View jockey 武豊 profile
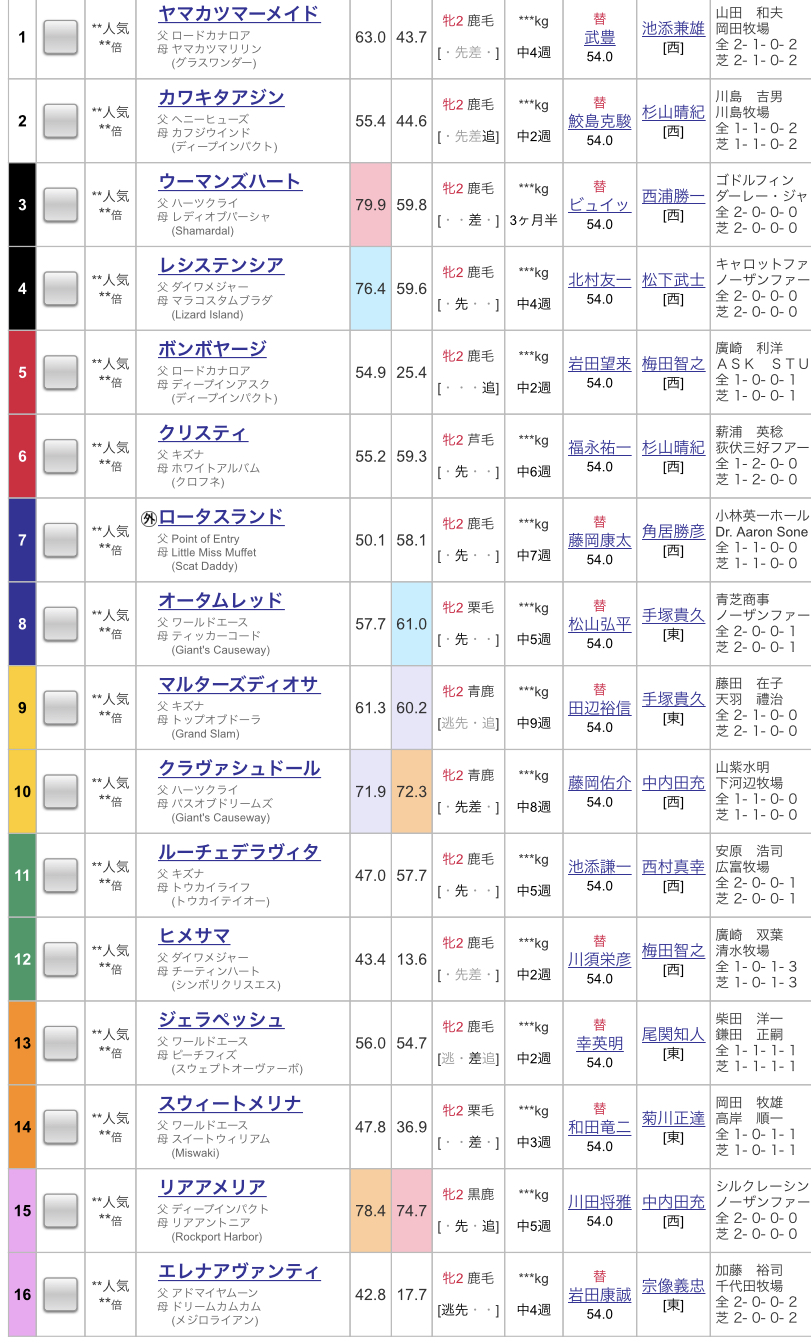Image resolution: width=811 pixels, height=1343 pixels. [599, 38]
